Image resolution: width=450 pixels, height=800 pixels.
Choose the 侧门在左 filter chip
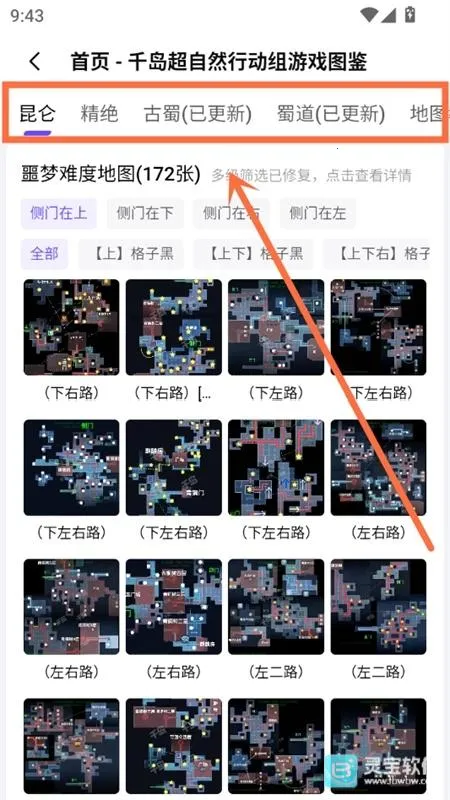tap(317, 213)
